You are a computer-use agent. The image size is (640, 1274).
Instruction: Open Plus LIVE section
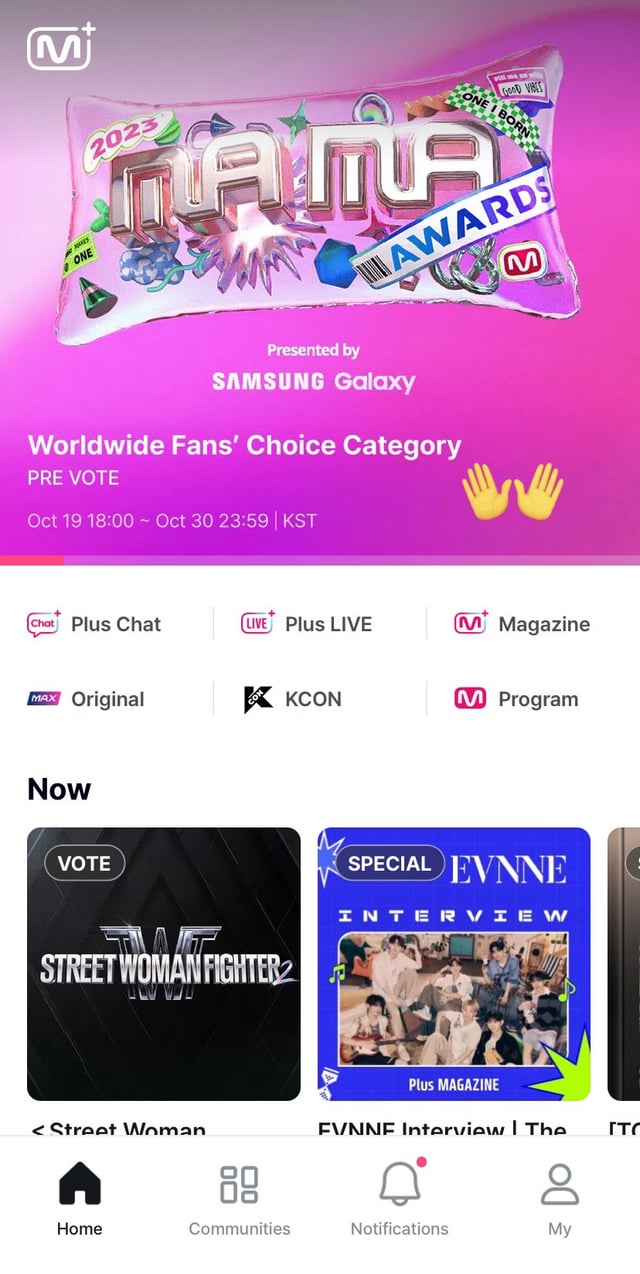coord(308,624)
